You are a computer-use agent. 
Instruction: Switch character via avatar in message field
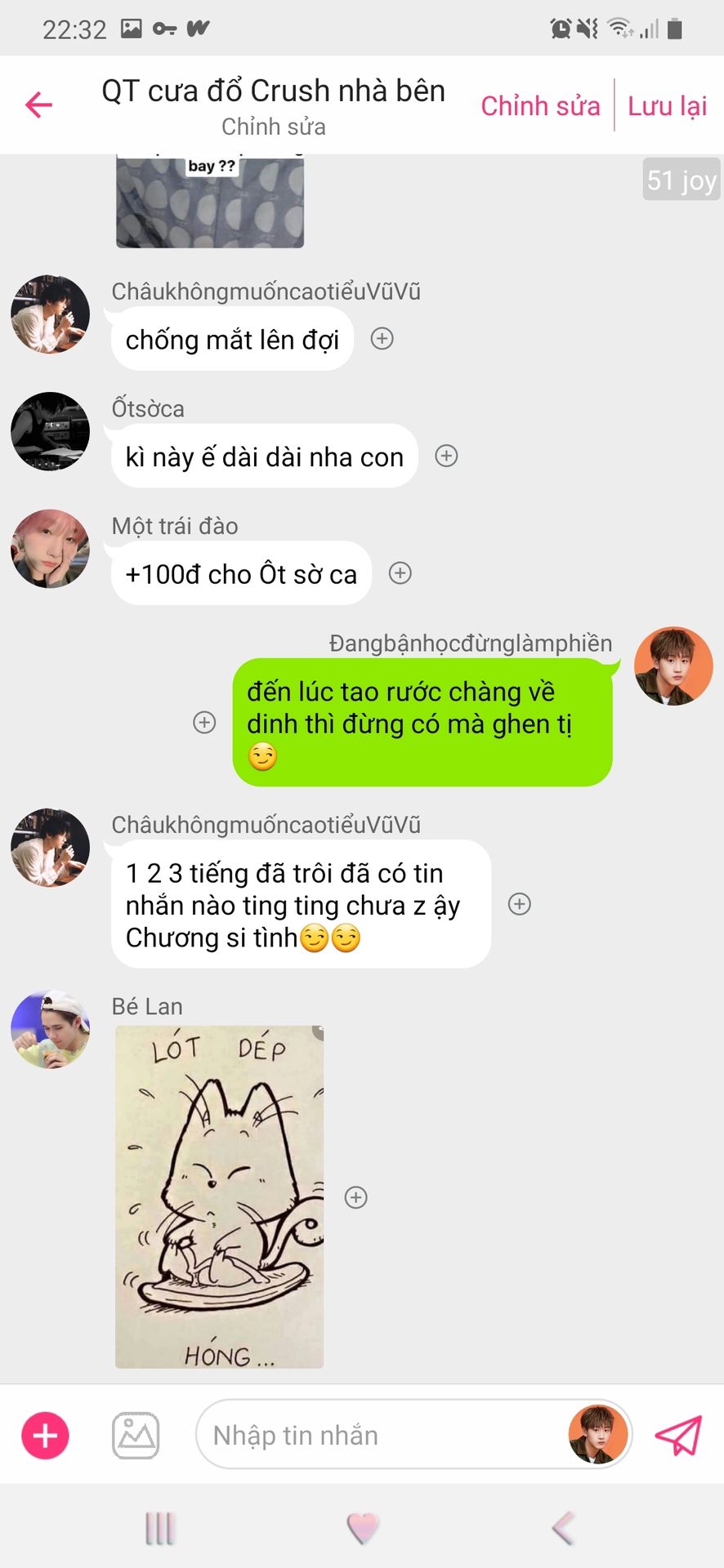[x=598, y=1435]
